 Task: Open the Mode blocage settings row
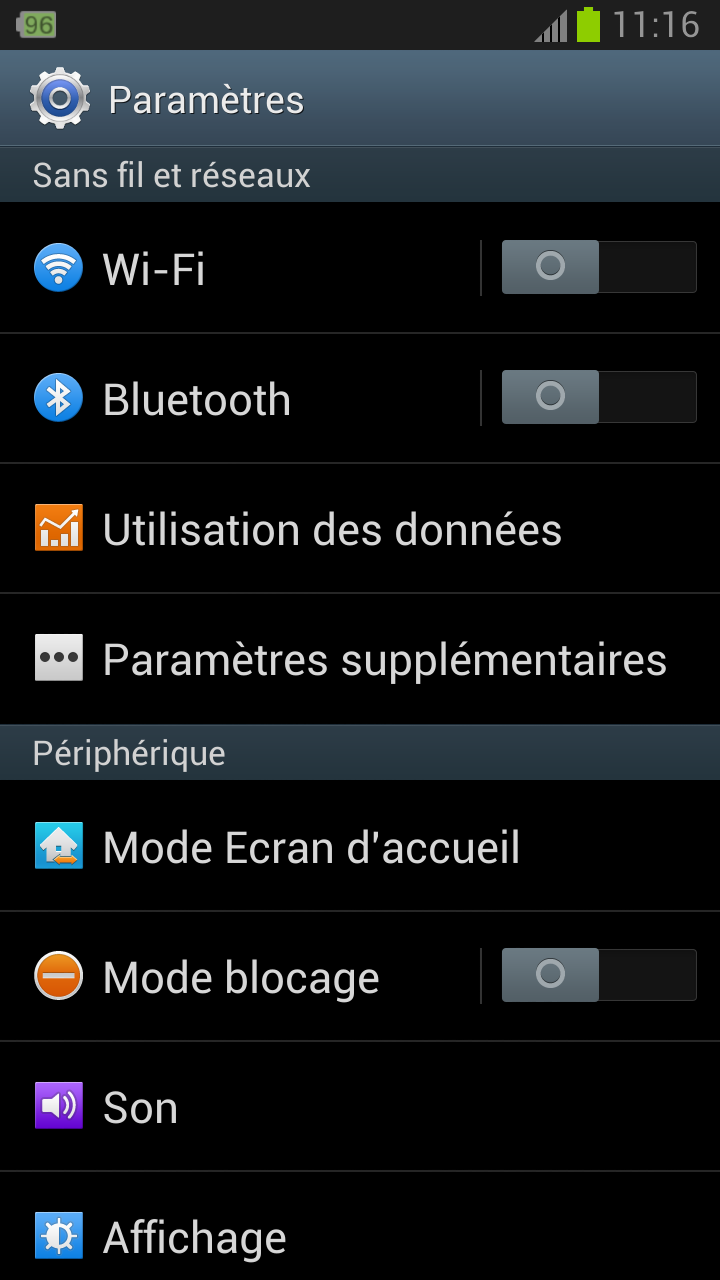point(240,976)
